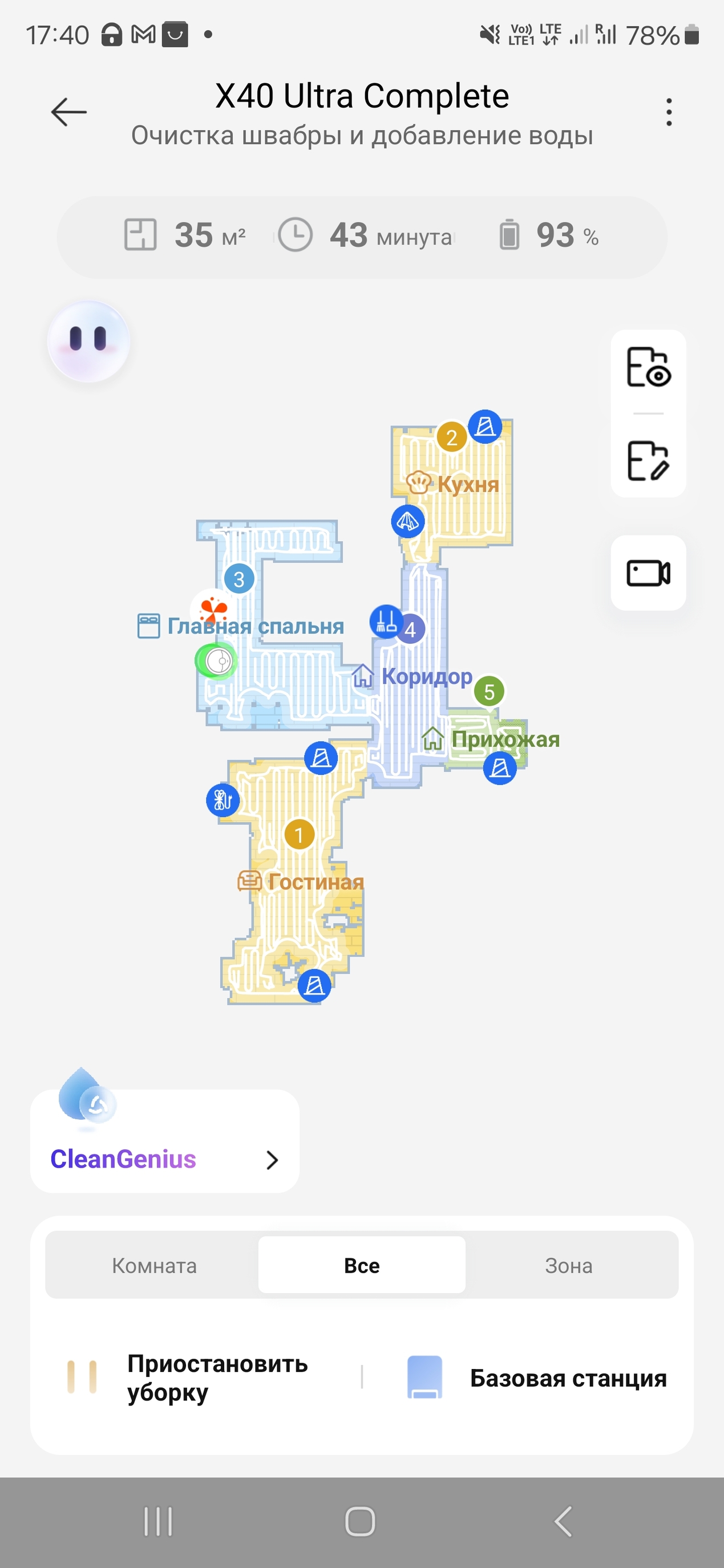Viewport: 724px width, 1568px height.
Task: Select the Гостиная room on the map
Action: tap(316, 882)
